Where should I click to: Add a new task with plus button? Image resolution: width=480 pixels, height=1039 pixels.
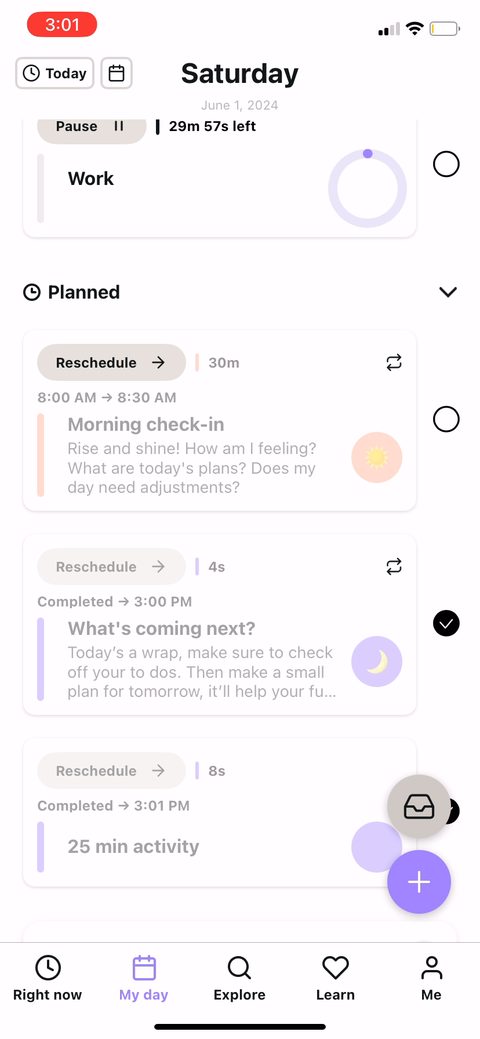[x=419, y=882]
